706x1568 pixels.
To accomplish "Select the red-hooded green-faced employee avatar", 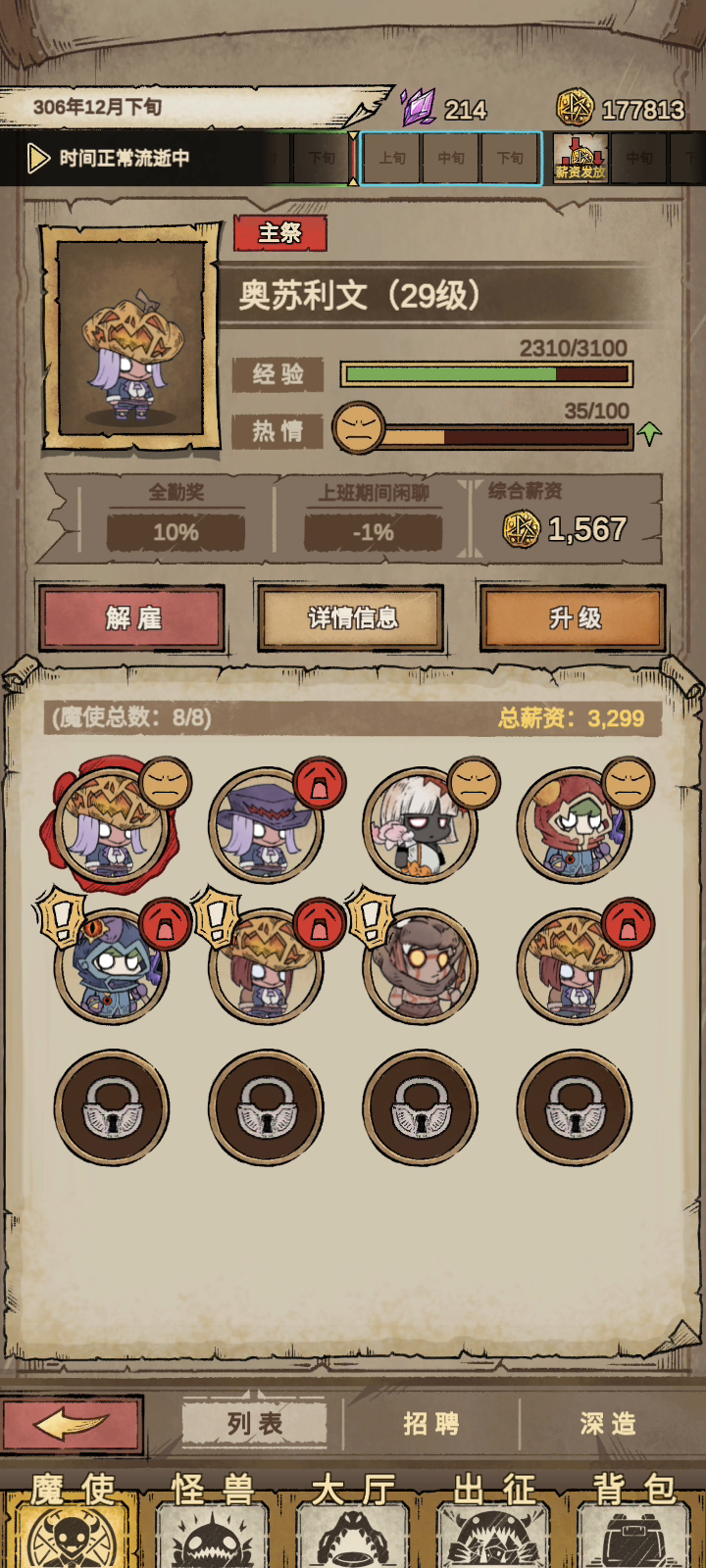I will pyautogui.click(x=575, y=825).
